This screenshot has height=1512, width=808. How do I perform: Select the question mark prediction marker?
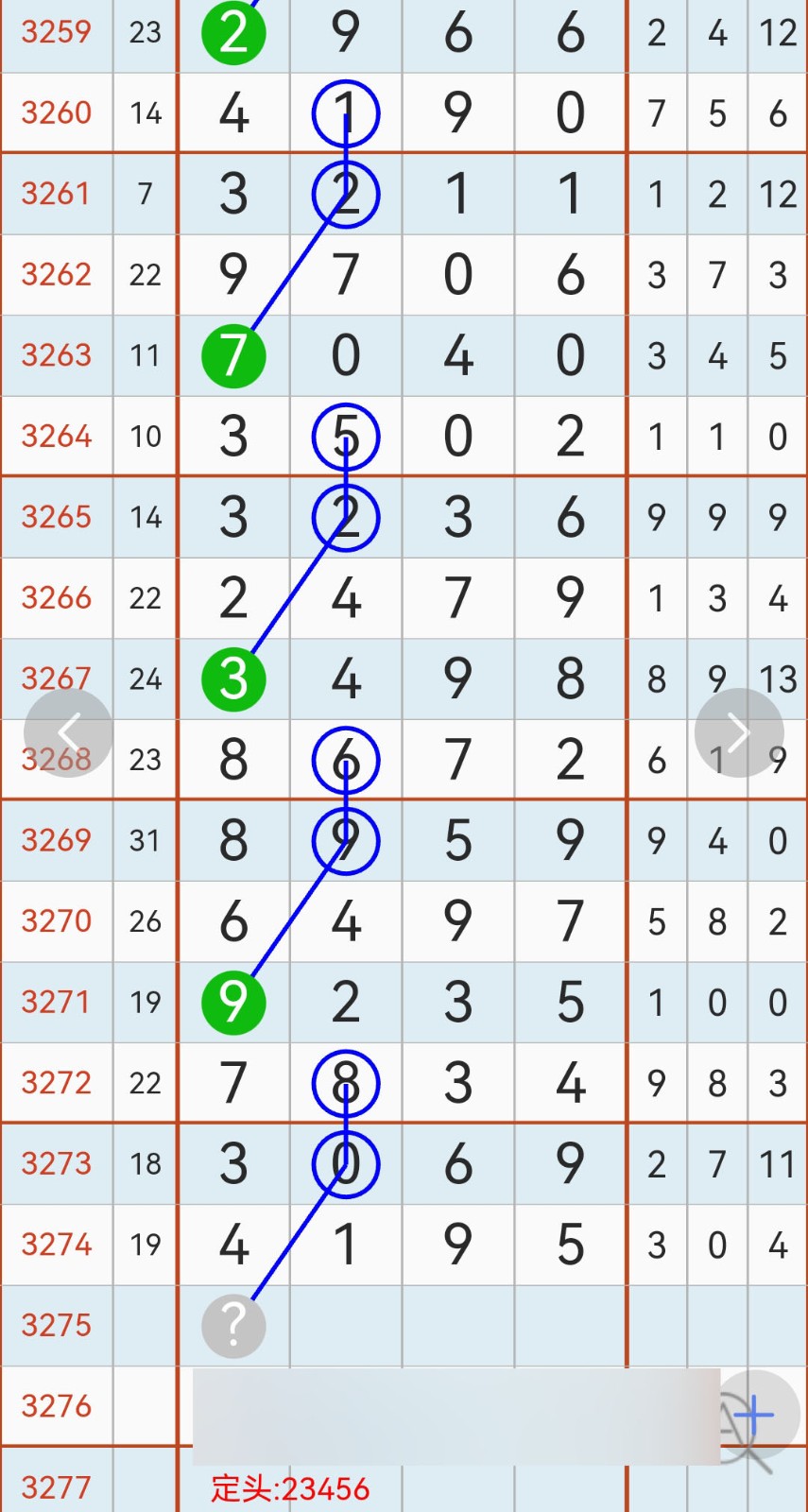click(233, 1326)
